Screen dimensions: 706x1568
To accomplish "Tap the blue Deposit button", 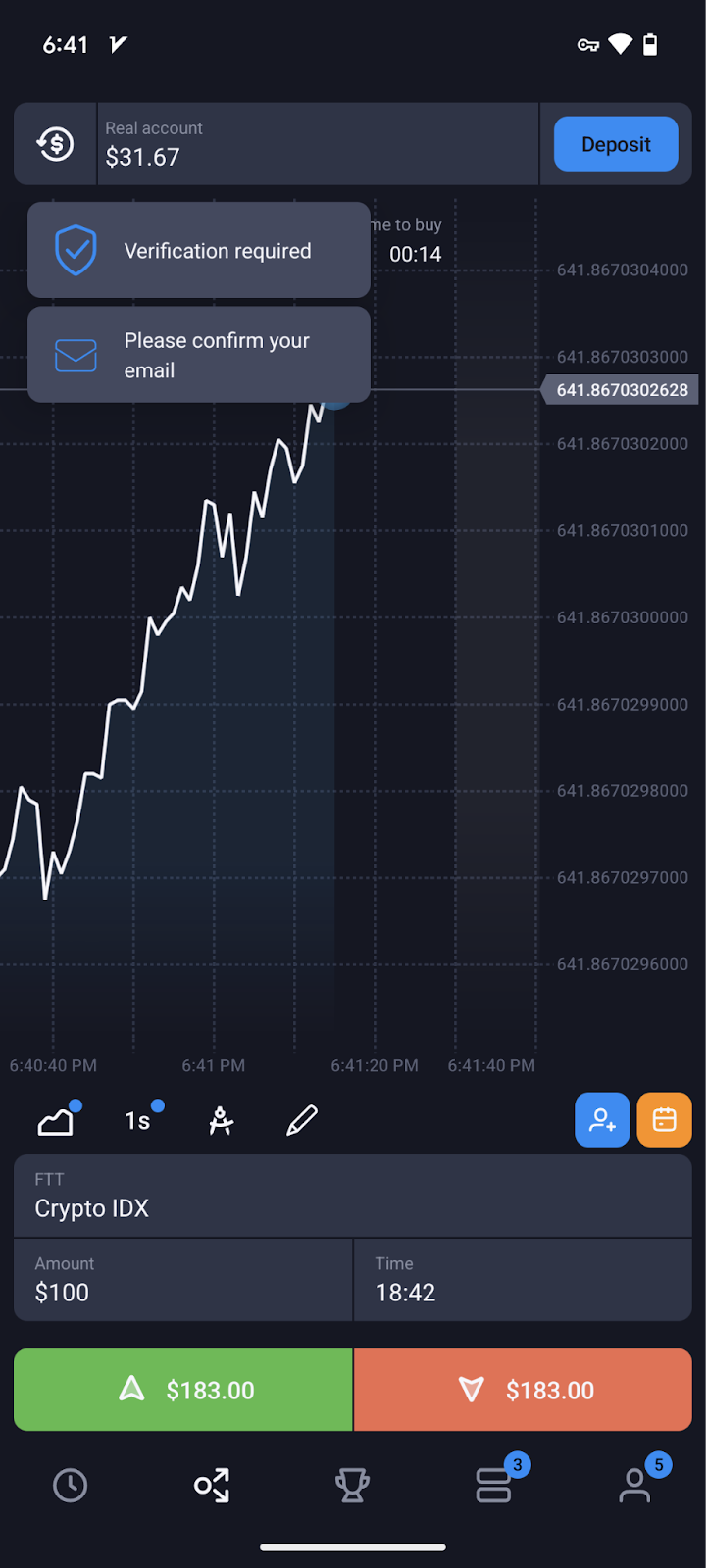I will [616, 144].
